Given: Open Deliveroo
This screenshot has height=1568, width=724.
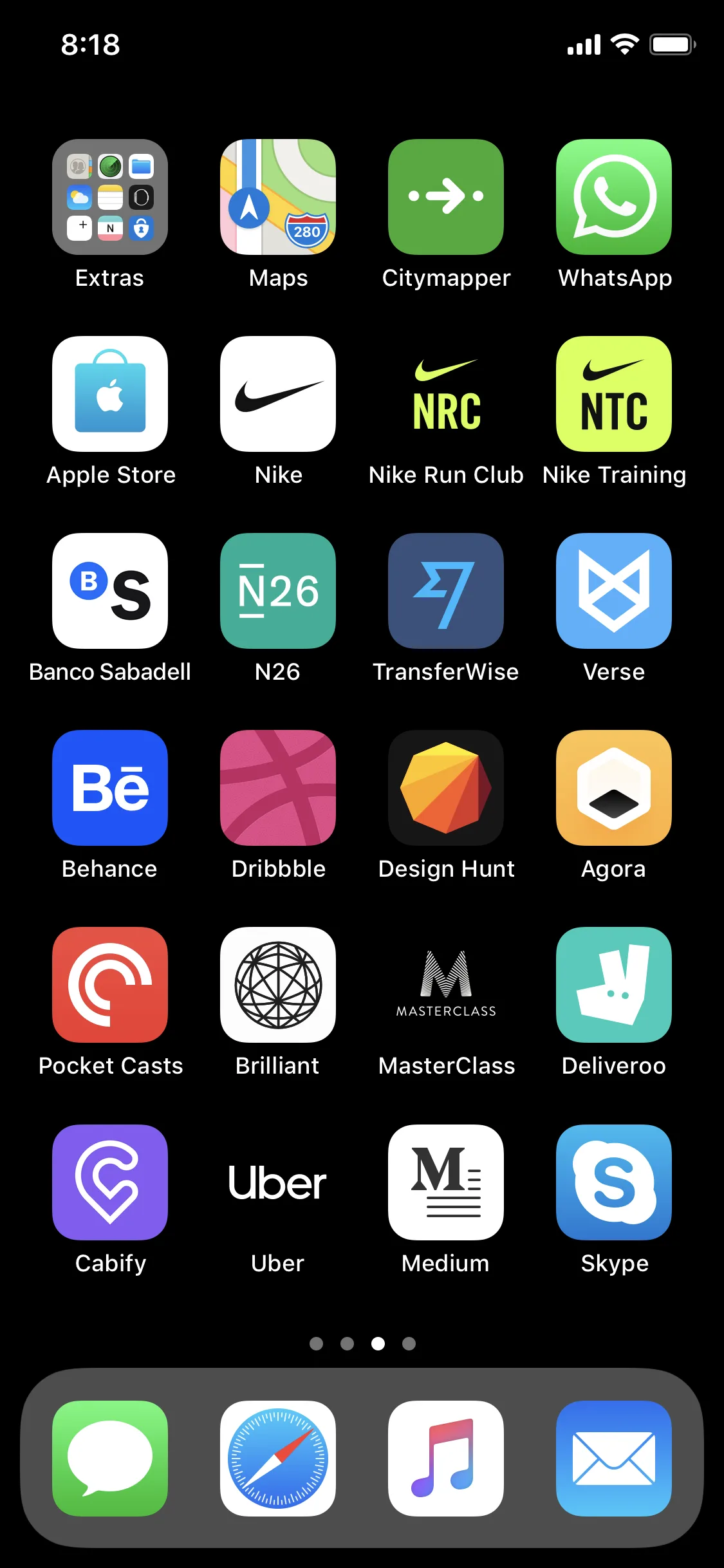Looking at the screenshot, I should coord(614,985).
